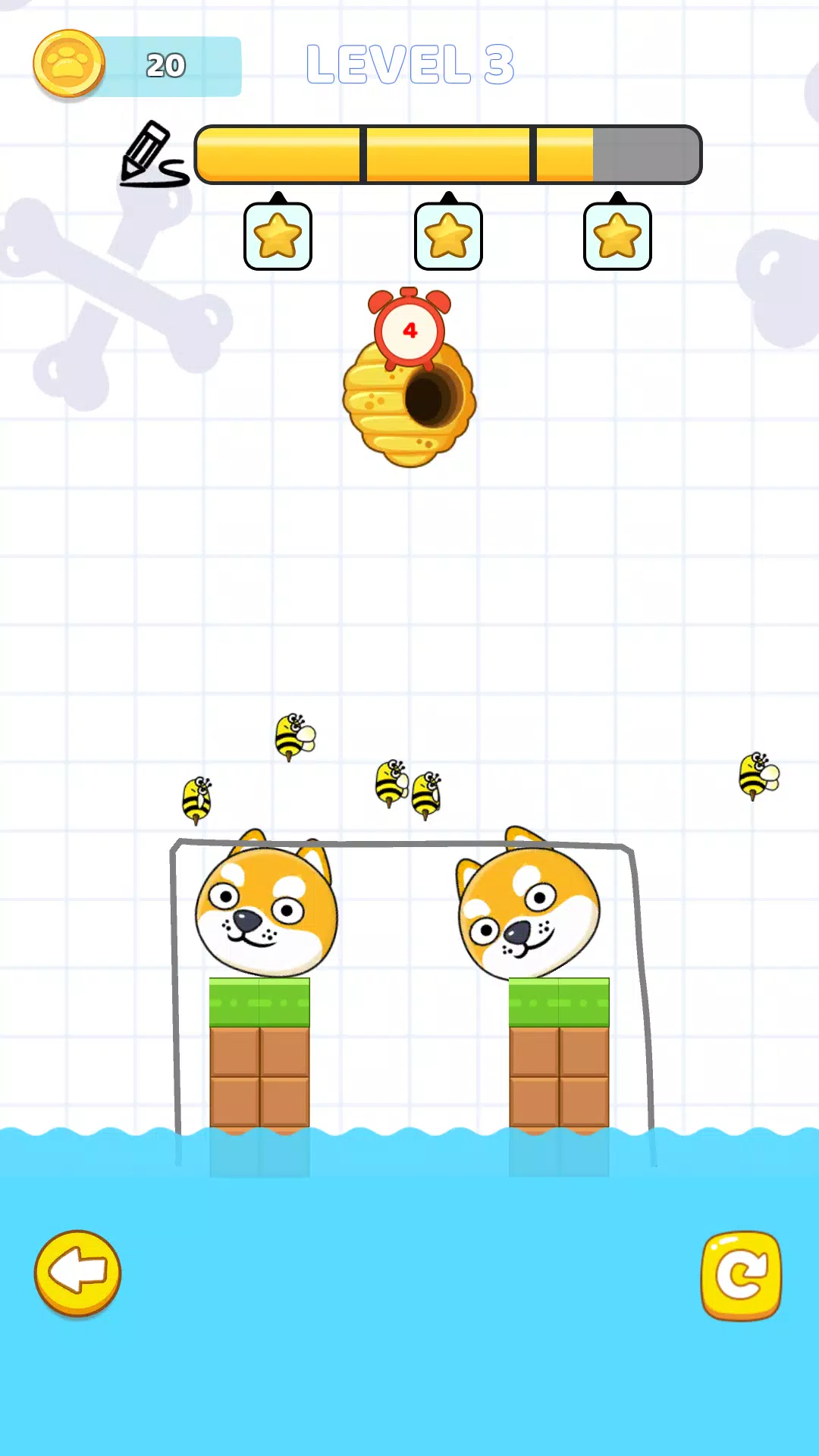Tap the yellow back arrow button
Screen dimensions: 819x1456
coord(77,1272)
